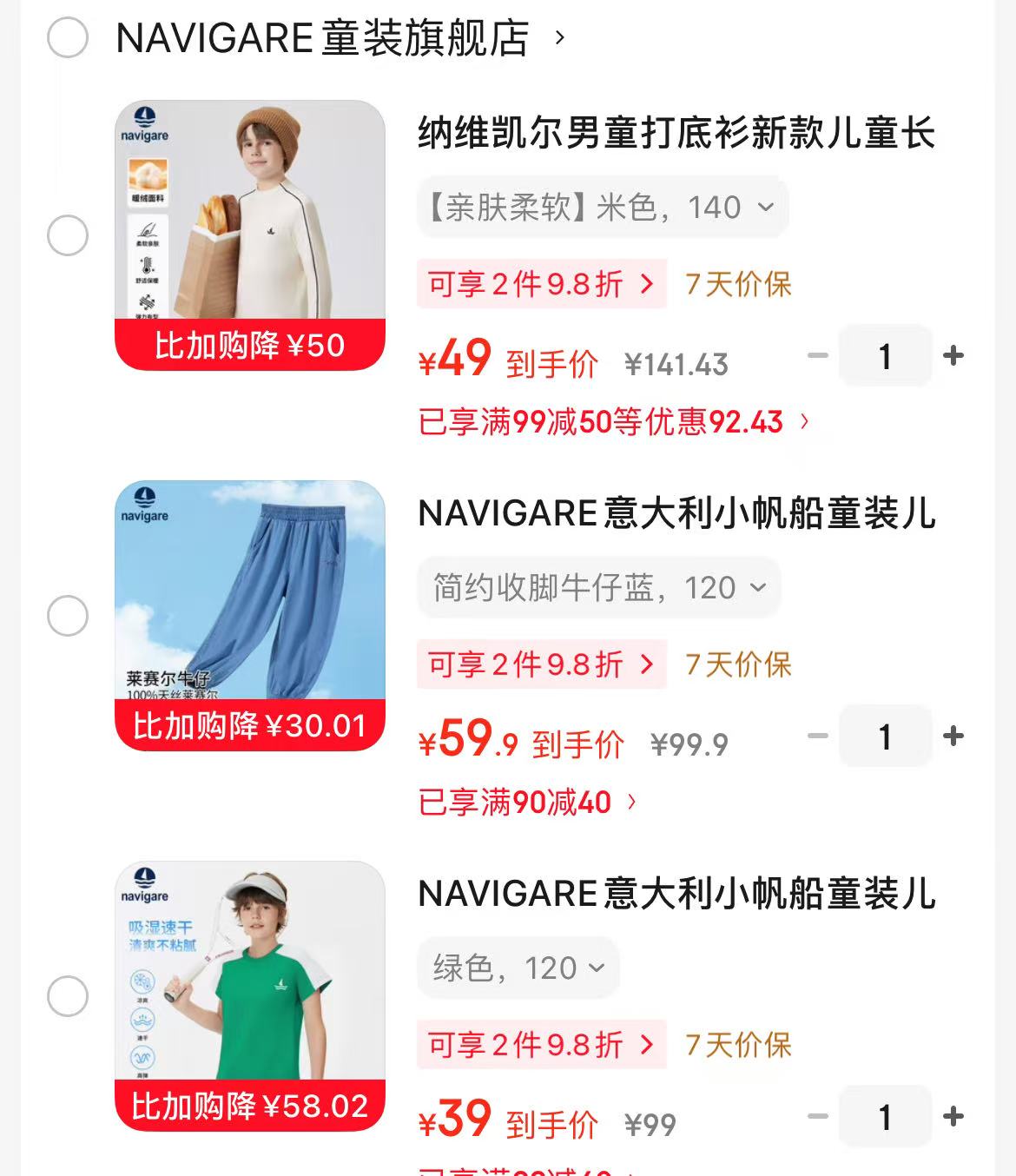Select all NAVIGARE童装旗舰店 items
Viewport: 1016px width, 1176px height.
(x=68, y=37)
